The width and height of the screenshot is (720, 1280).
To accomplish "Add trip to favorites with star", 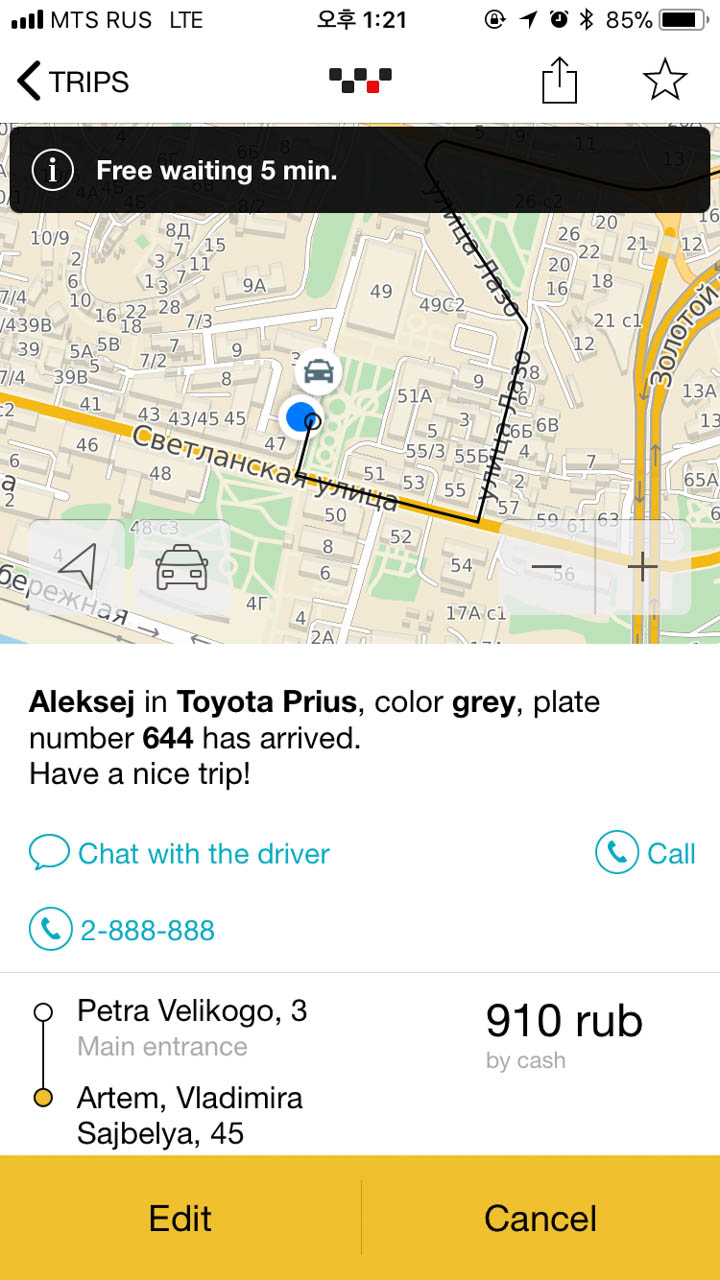I will pos(665,79).
